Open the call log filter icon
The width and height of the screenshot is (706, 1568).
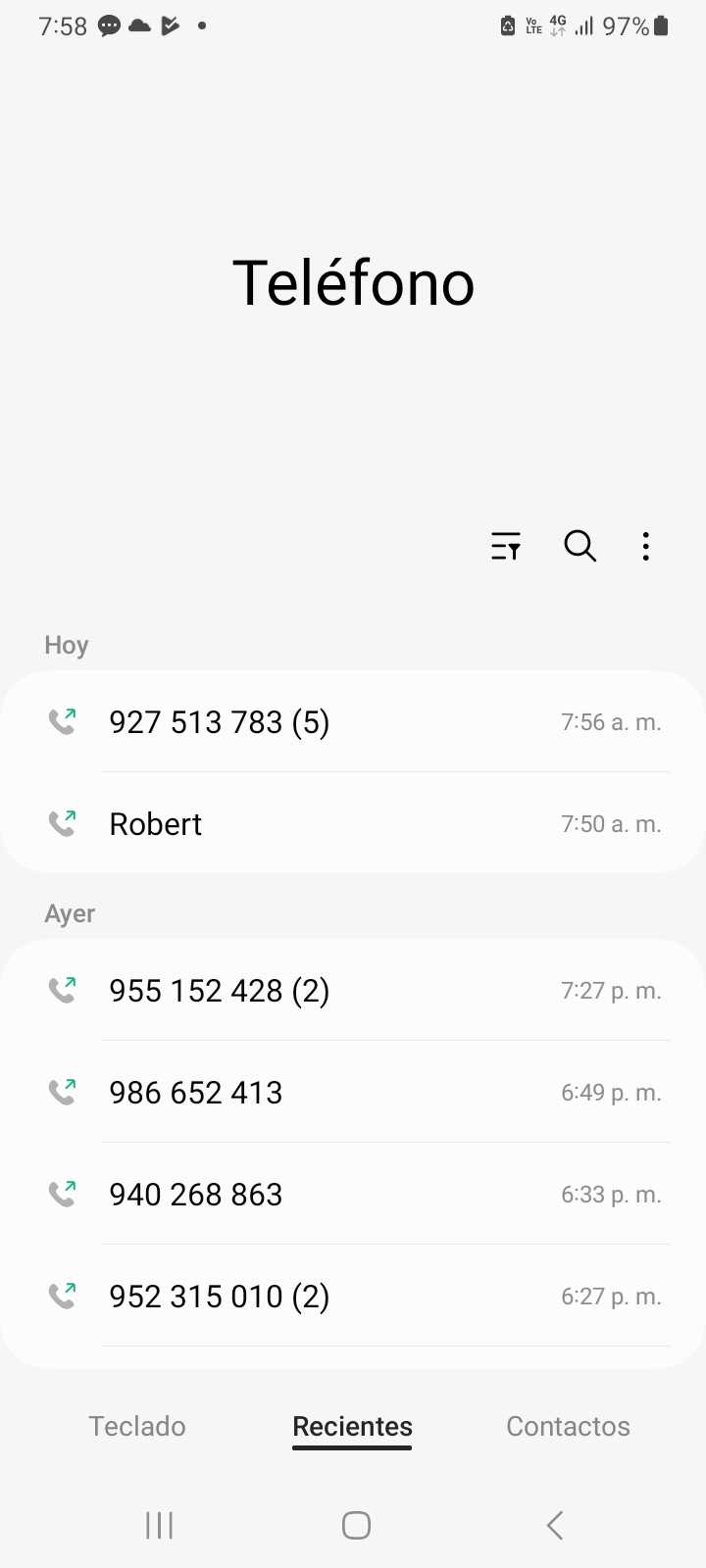(x=506, y=546)
